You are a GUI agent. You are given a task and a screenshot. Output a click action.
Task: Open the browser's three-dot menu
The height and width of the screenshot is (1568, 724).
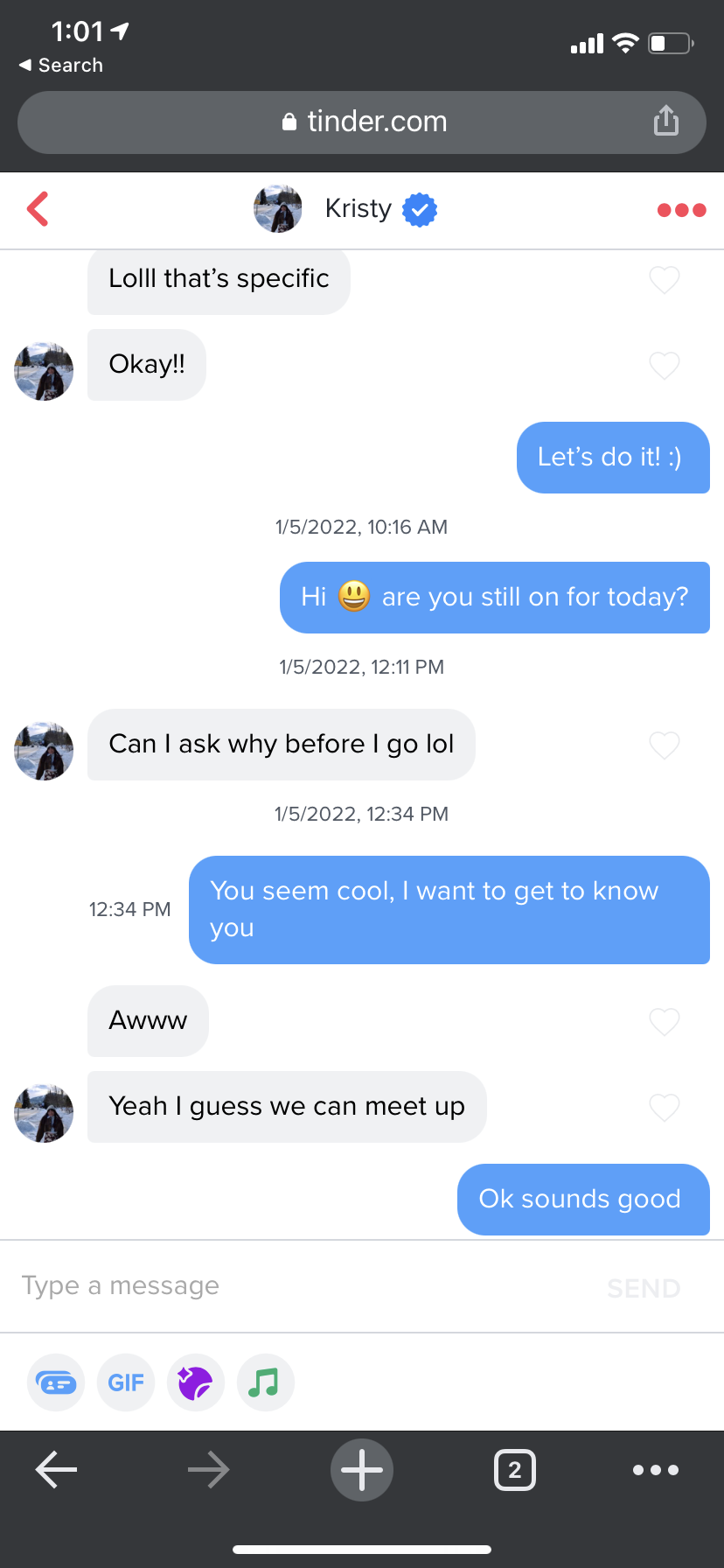point(656,1470)
